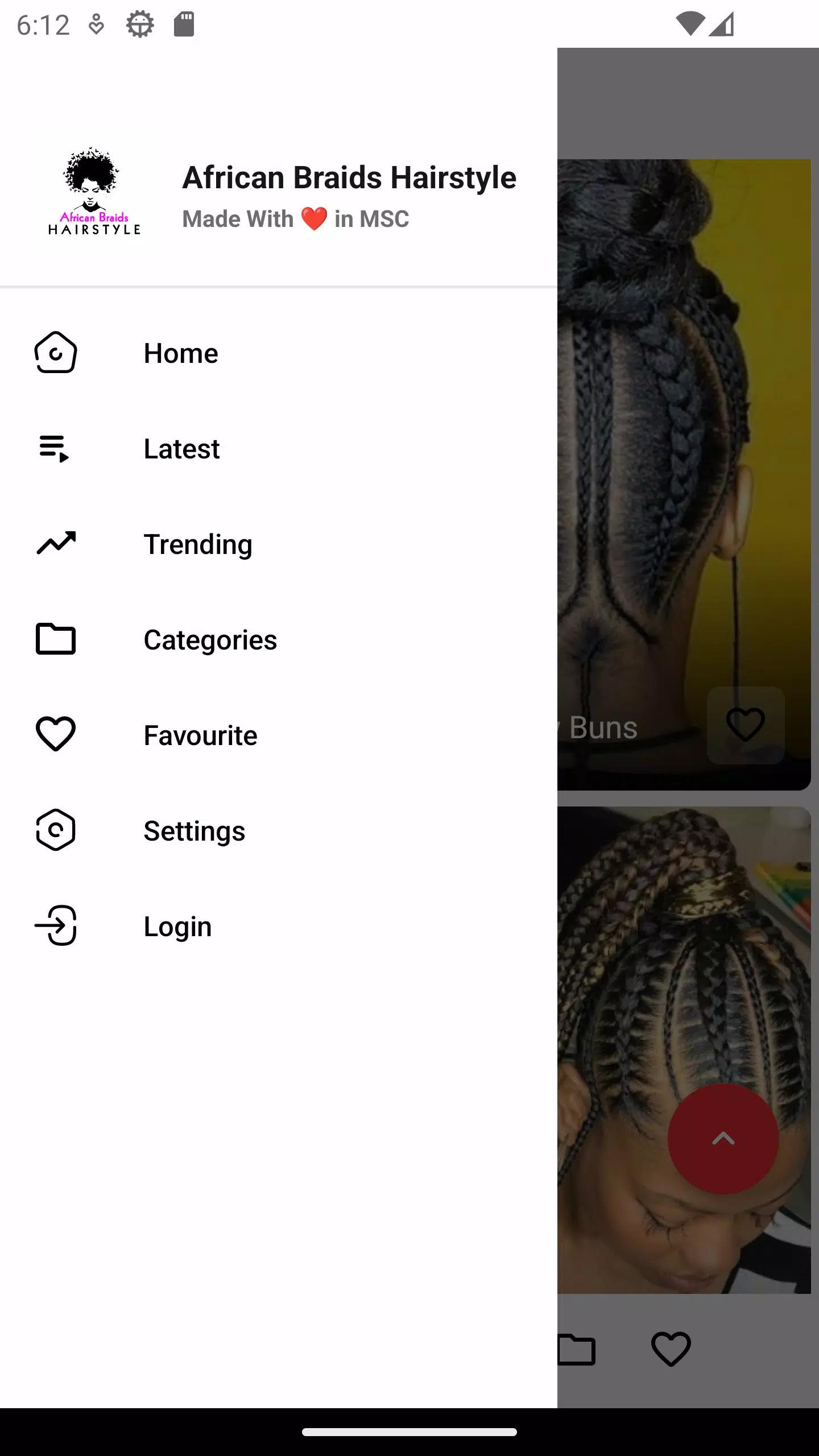Open Settings
This screenshot has width=819, height=1456.
click(x=194, y=831)
